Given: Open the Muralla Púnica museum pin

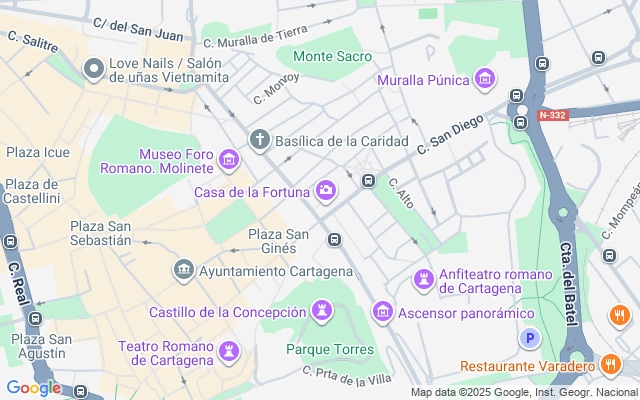Looking at the screenshot, I should tap(485, 79).
